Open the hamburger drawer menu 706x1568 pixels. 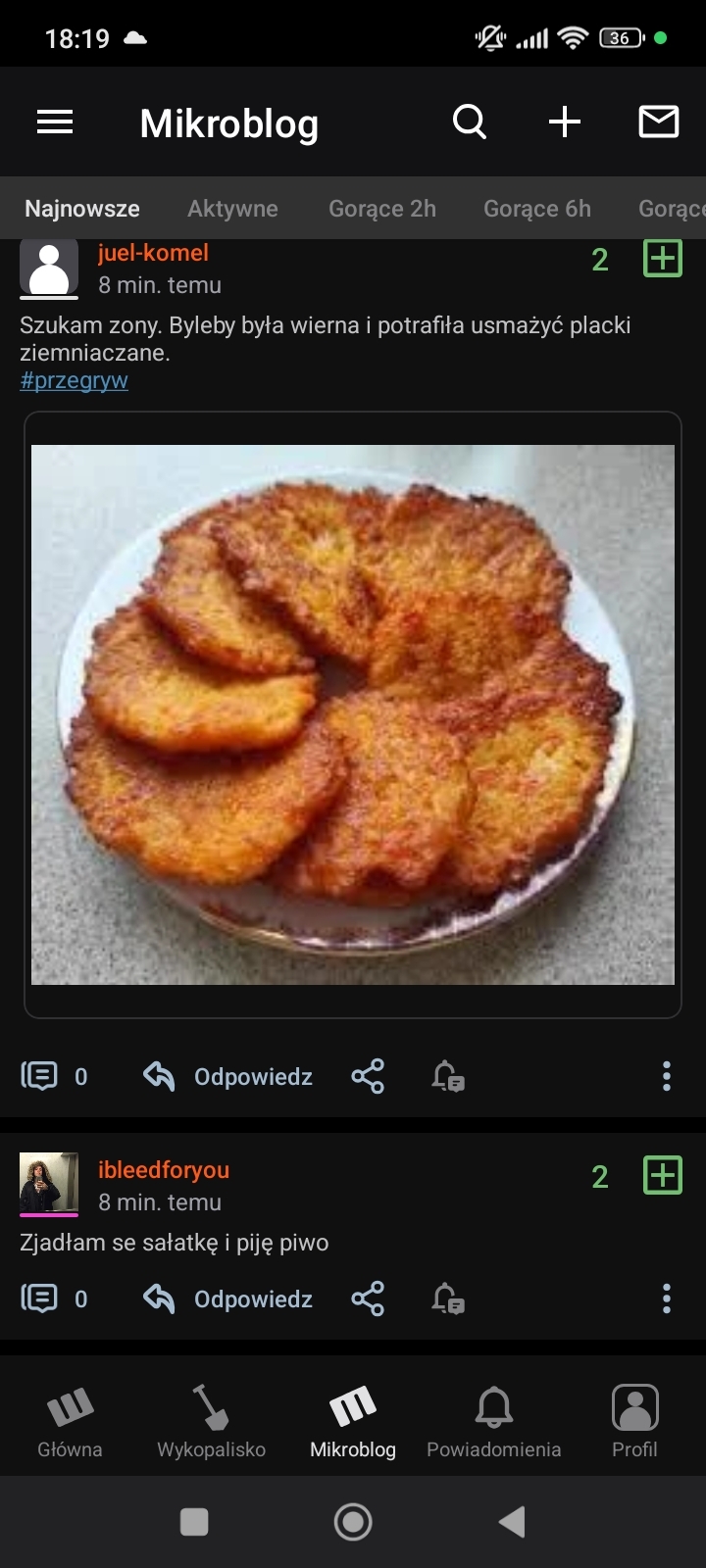(x=55, y=122)
